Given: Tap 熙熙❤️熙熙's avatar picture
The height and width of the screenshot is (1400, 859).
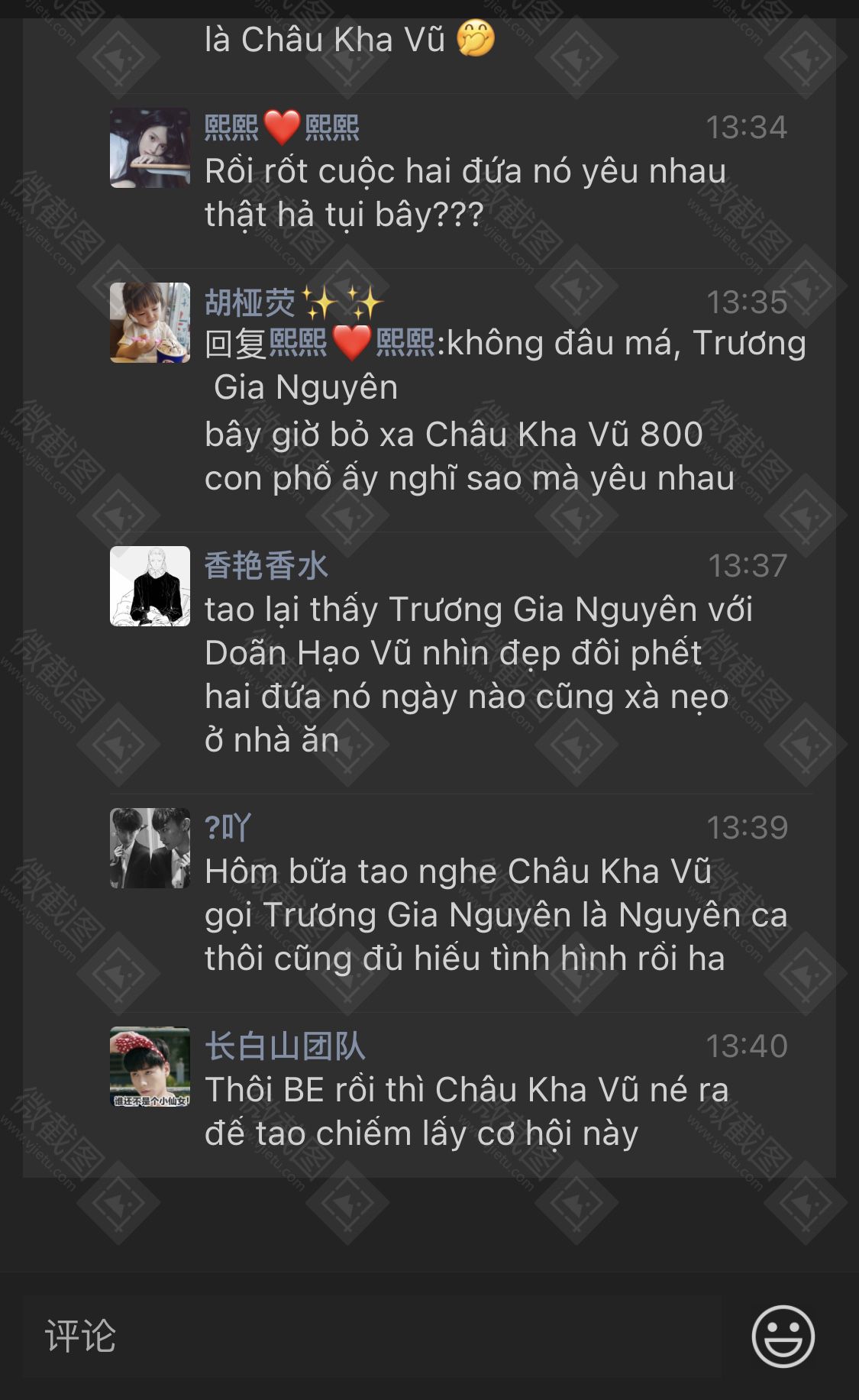Looking at the screenshot, I should click(150, 147).
